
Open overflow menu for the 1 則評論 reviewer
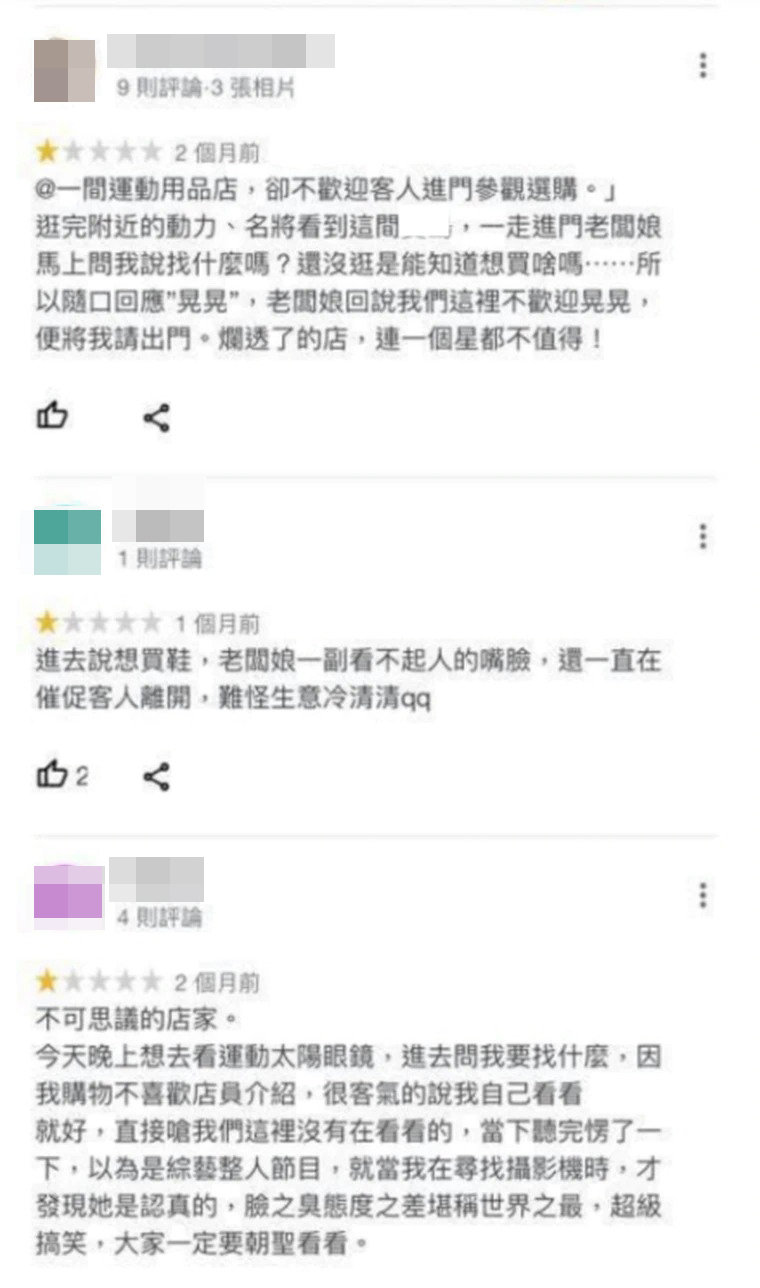click(703, 536)
